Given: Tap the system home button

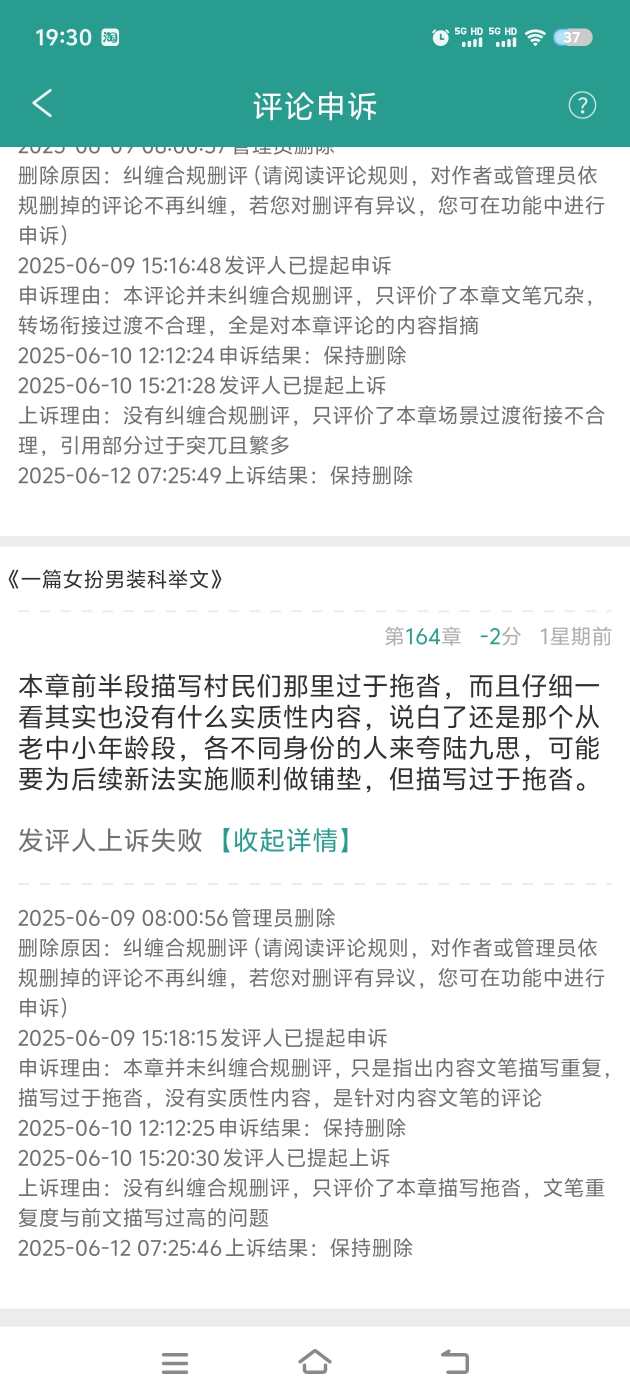Looking at the screenshot, I should coord(314,1361).
